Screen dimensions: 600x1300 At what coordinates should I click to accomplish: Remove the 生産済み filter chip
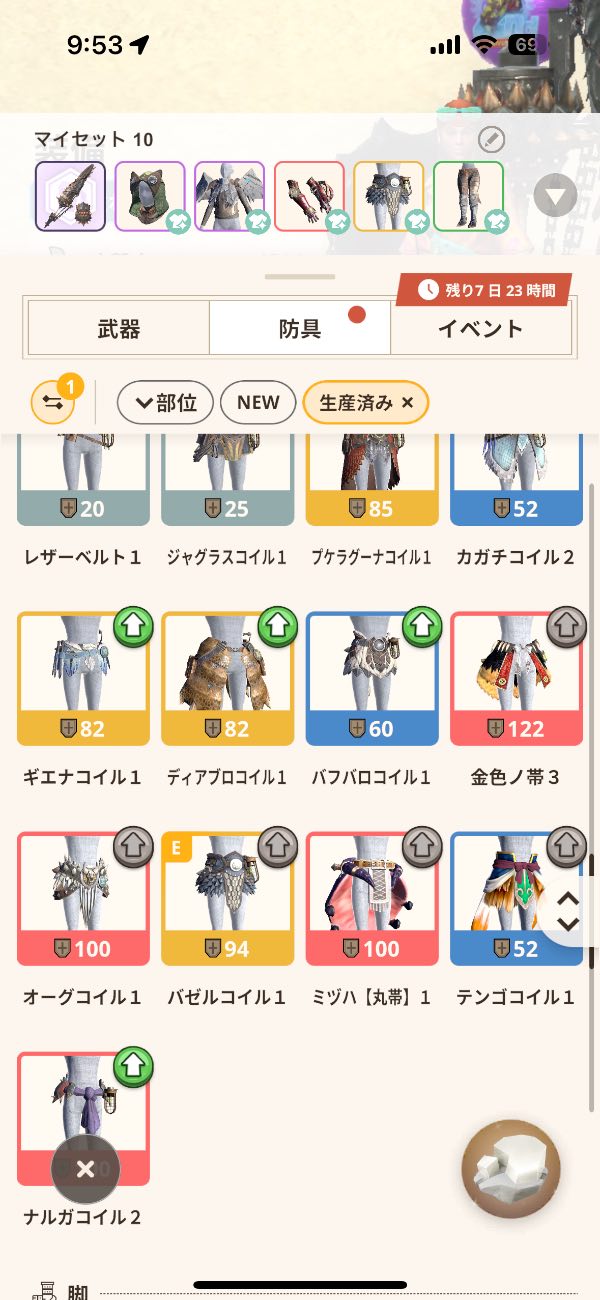407,403
